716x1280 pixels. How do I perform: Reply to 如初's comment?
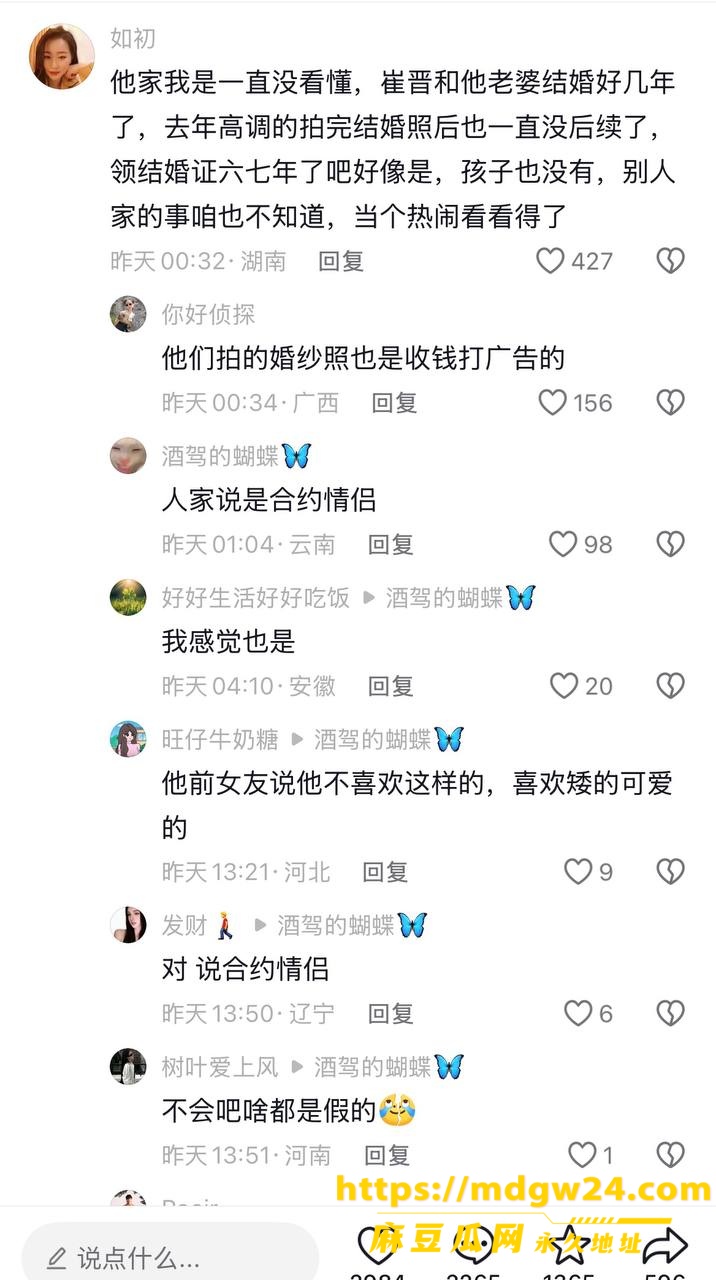tap(341, 261)
